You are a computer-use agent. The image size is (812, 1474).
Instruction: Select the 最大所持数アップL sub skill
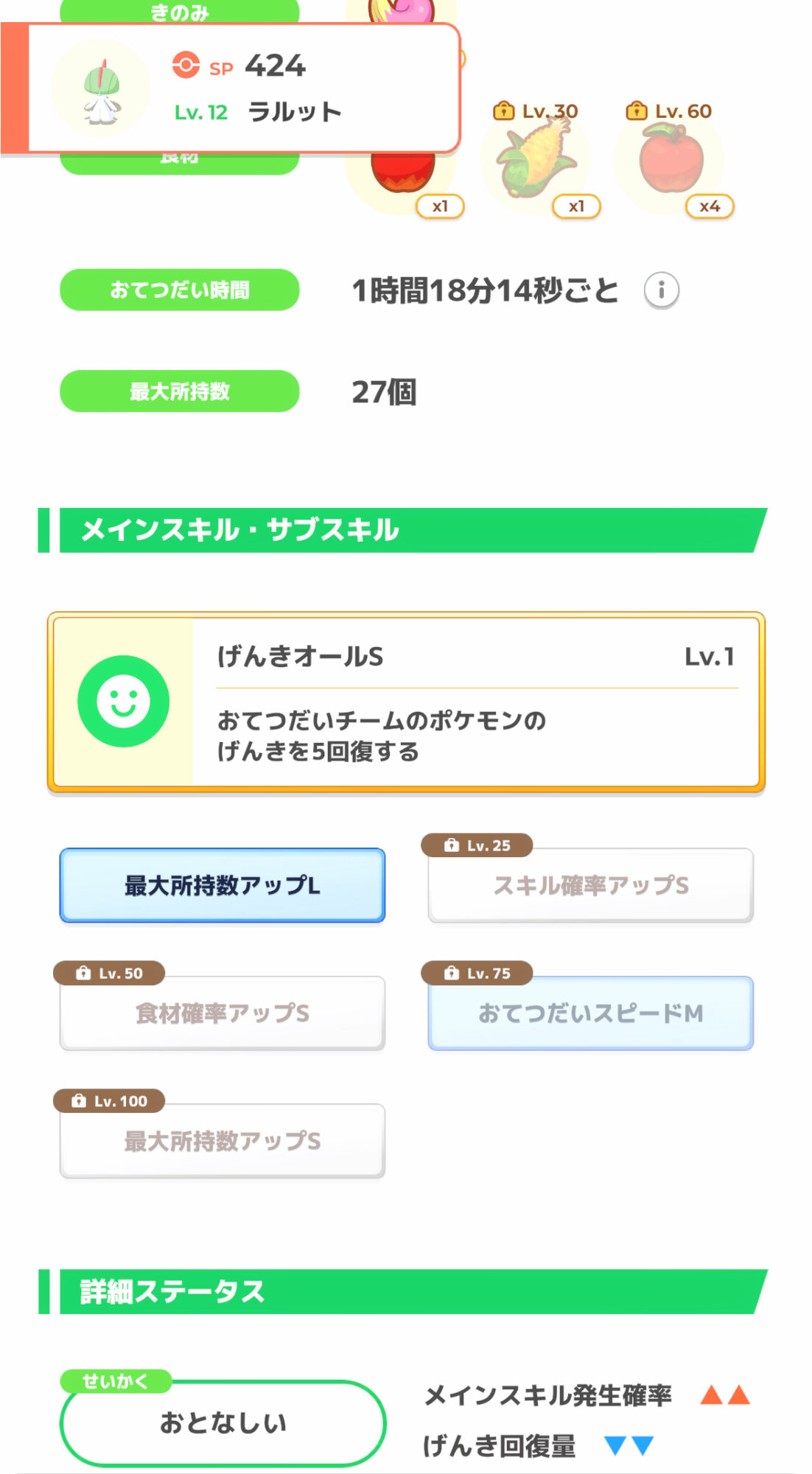coord(223,885)
